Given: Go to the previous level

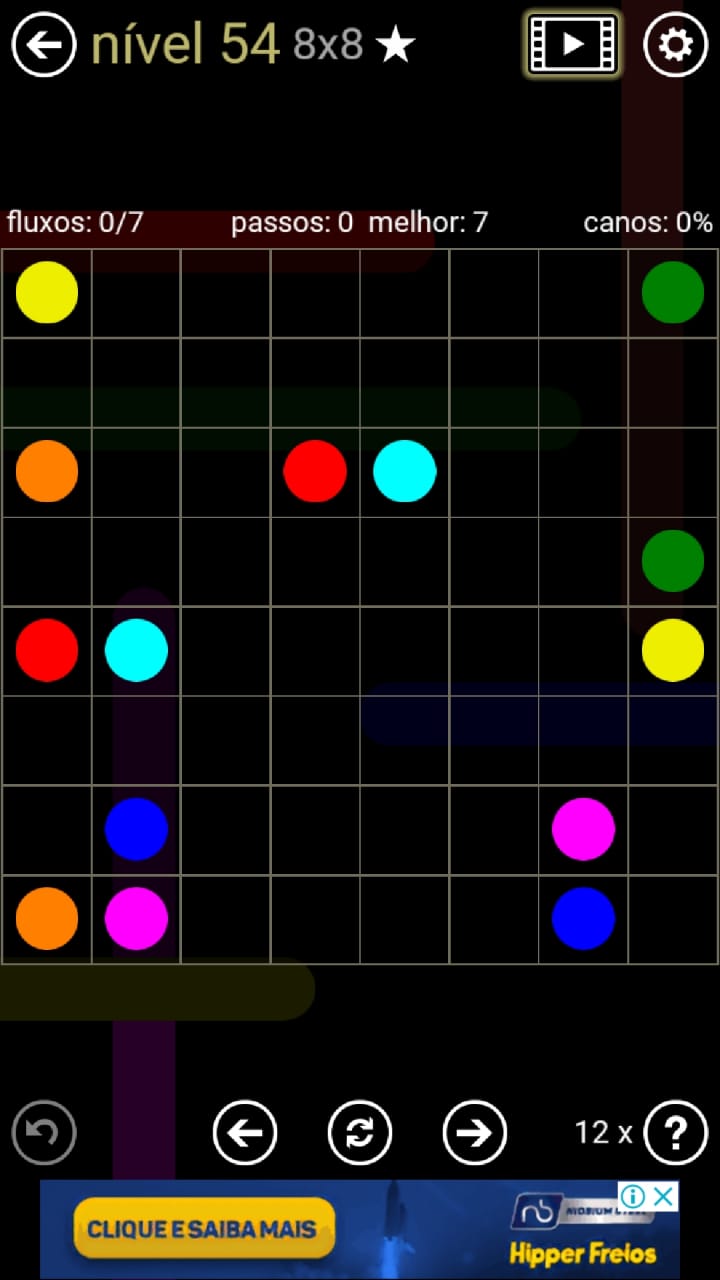Looking at the screenshot, I should click(245, 1133).
